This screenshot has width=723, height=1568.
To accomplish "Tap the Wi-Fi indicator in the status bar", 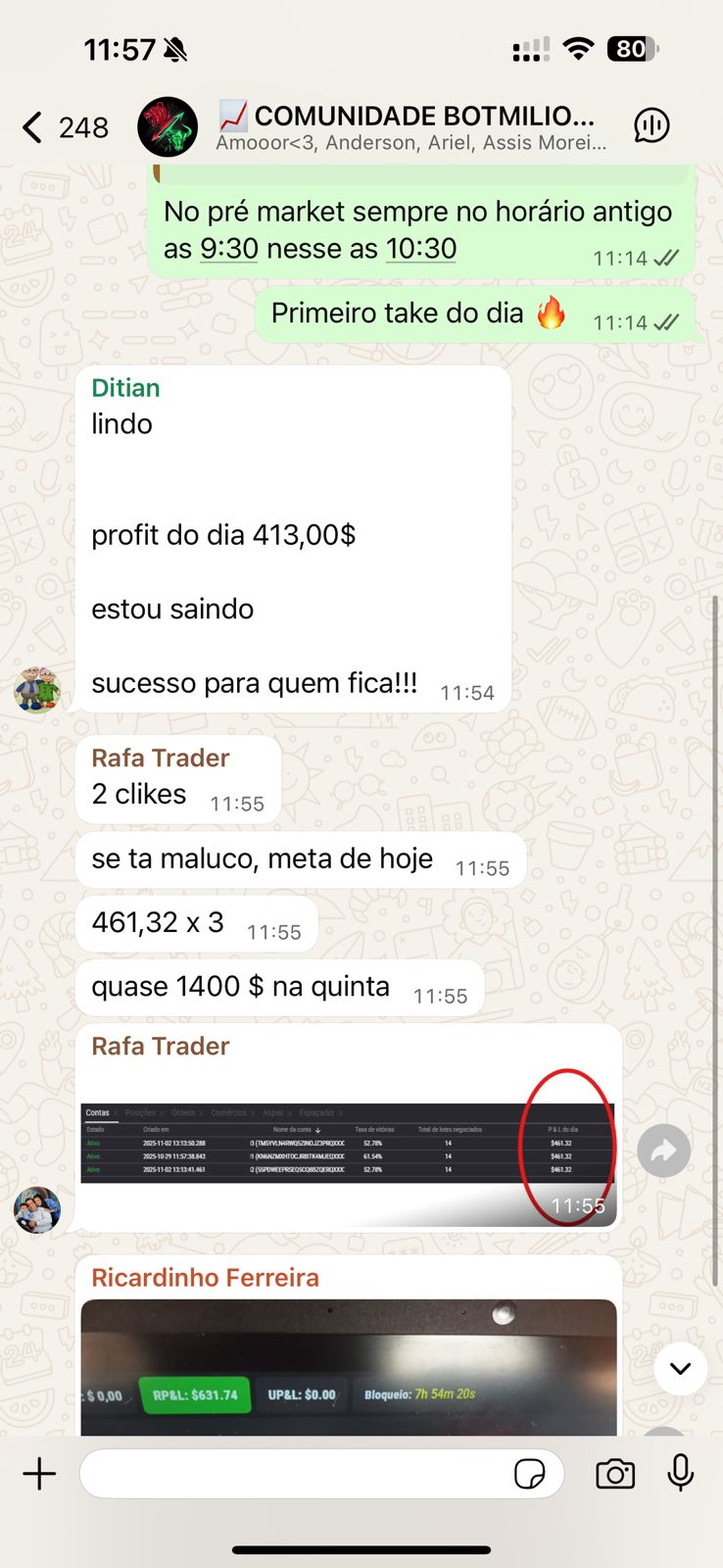I will (578, 47).
